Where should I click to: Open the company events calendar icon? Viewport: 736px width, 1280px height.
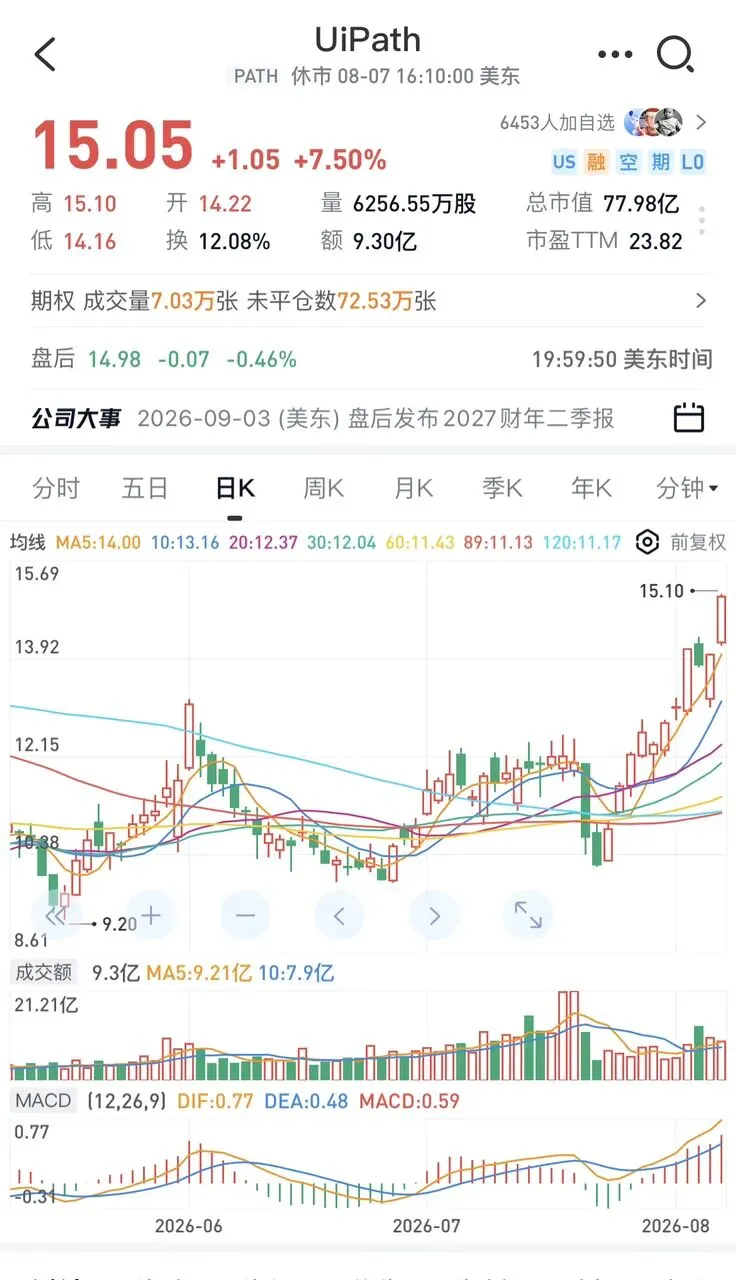(689, 417)
